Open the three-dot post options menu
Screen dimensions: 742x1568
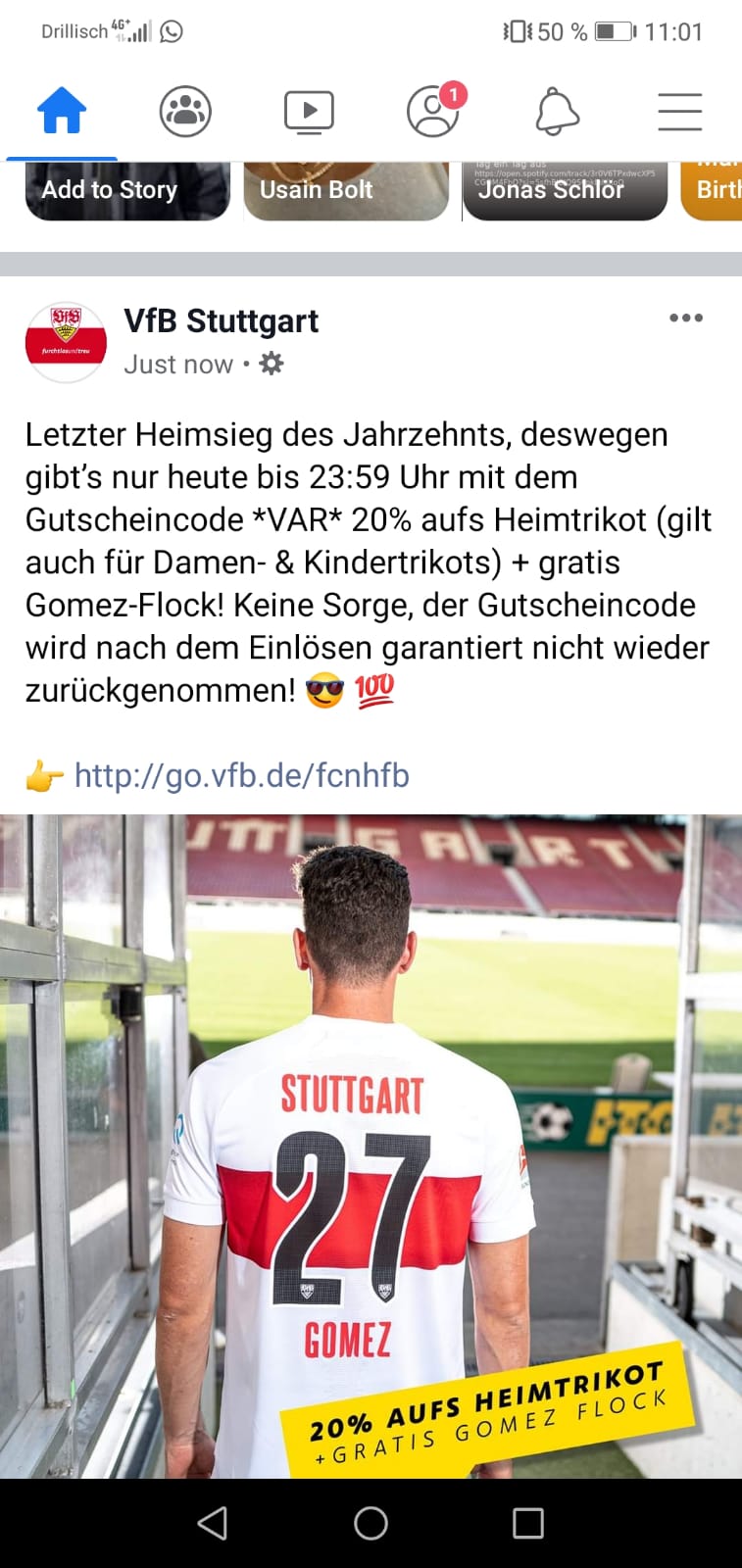(x=685, y=318)
